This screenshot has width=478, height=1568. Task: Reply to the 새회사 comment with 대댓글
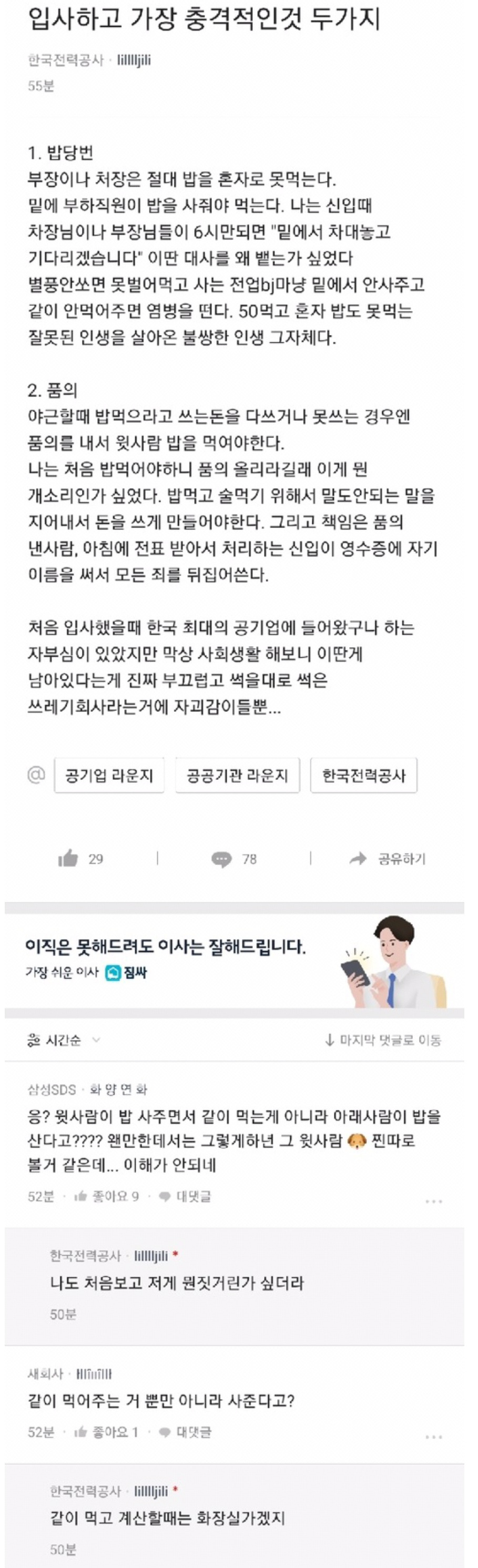pyautogui.click(x=185, y=1432)
